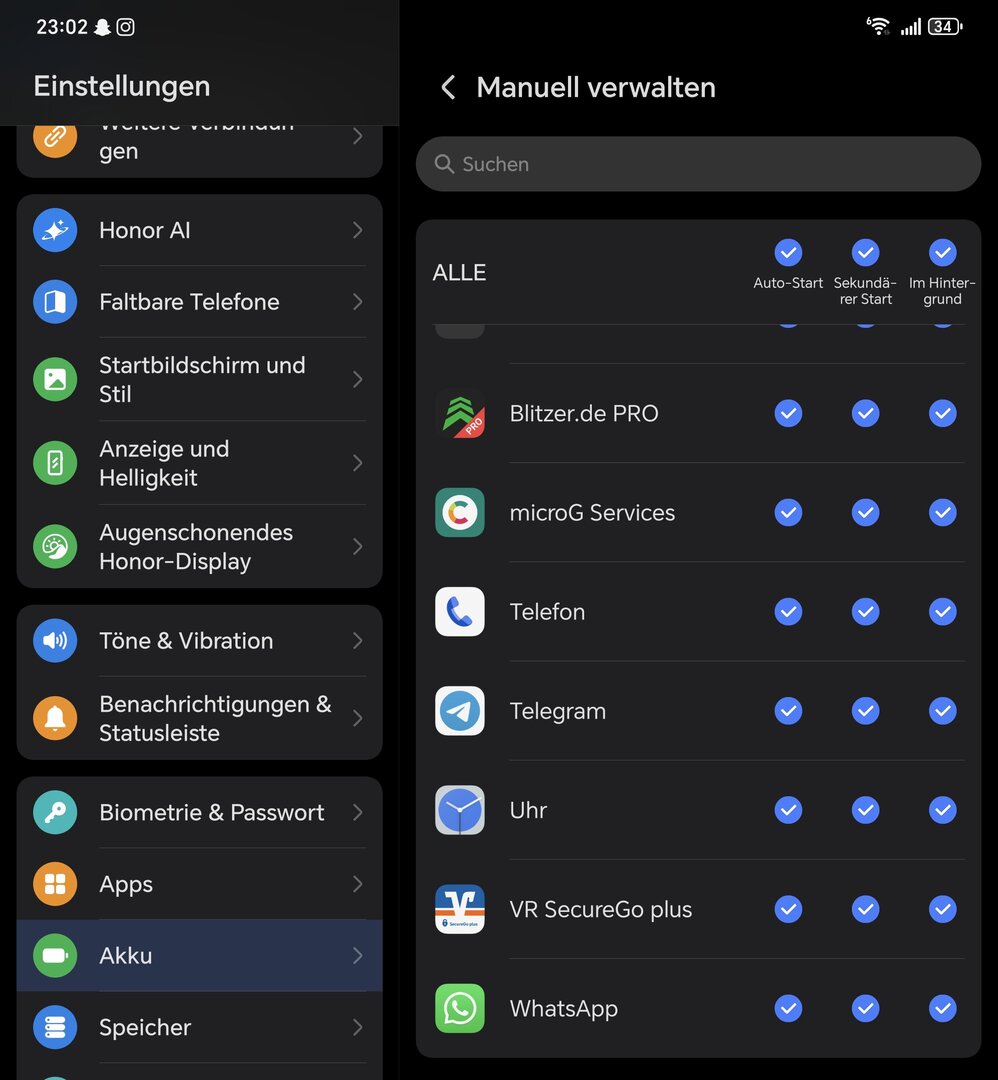Open Faltbare Telefone settings
The width and height of the screenshot is (998, 1080).
coord(200,302)
